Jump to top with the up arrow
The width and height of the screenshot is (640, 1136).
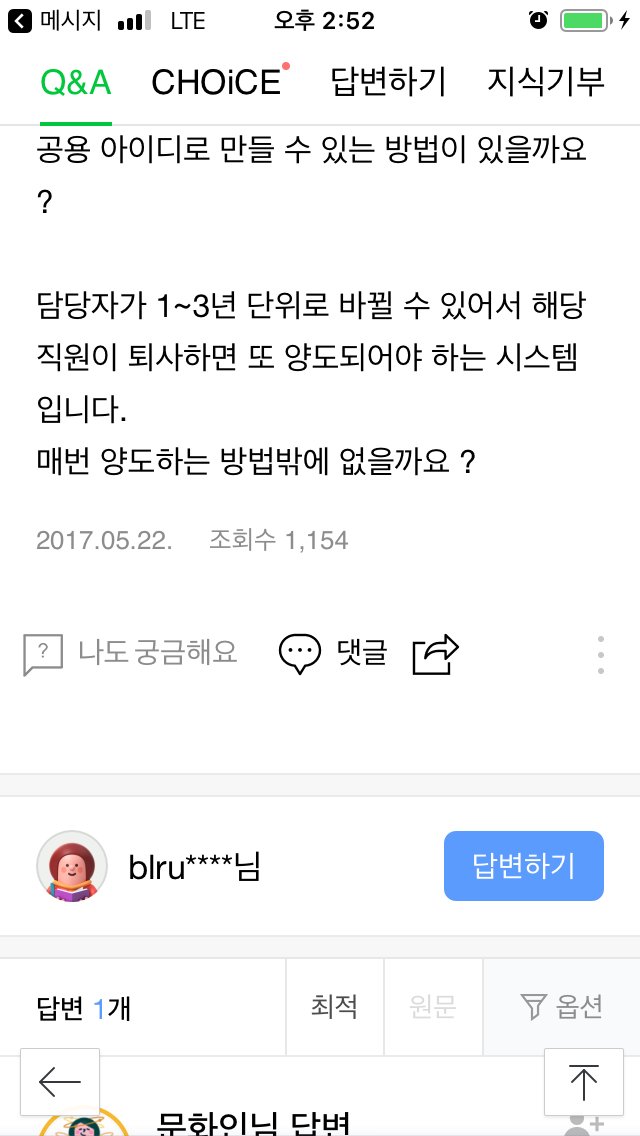(583, 1082)
